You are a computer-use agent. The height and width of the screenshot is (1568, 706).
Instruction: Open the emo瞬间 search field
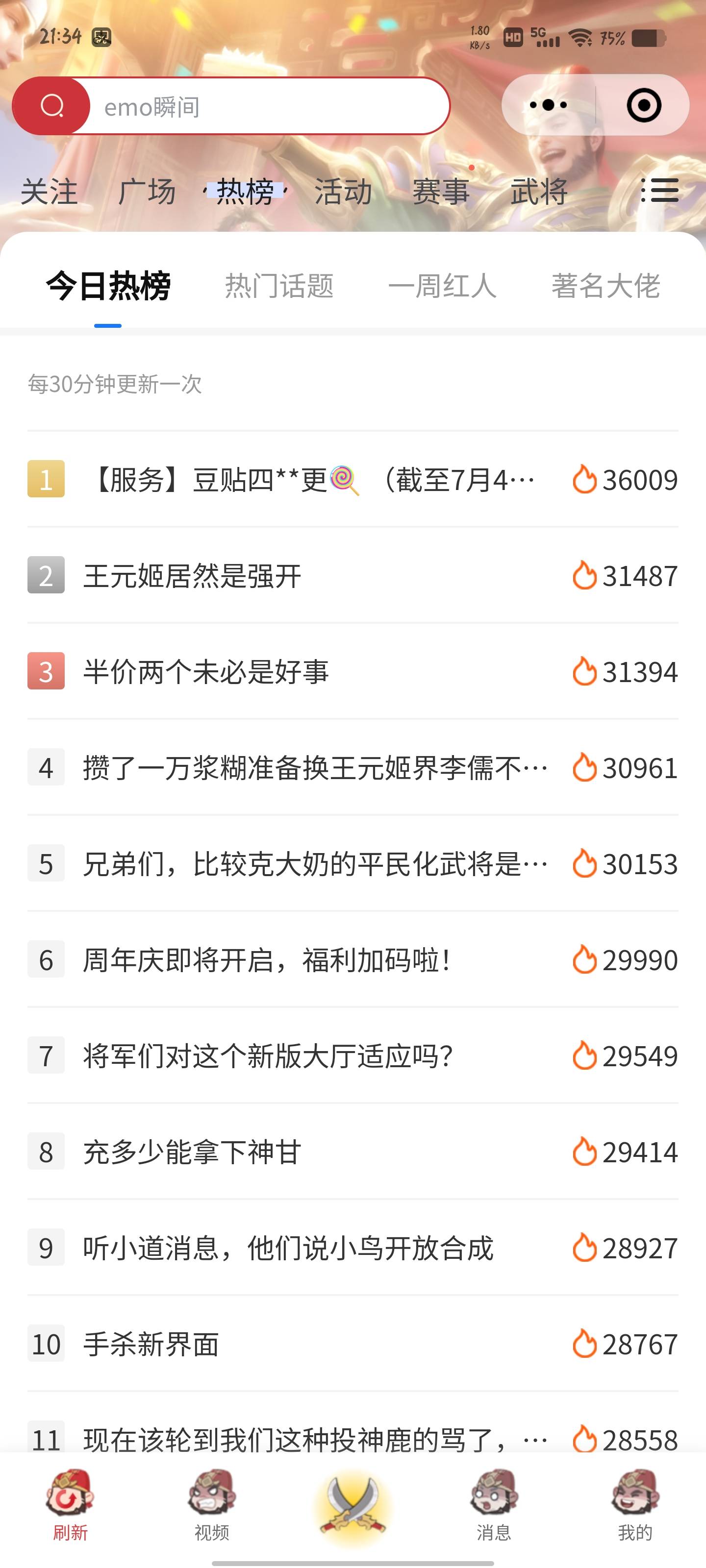(268, 106)
